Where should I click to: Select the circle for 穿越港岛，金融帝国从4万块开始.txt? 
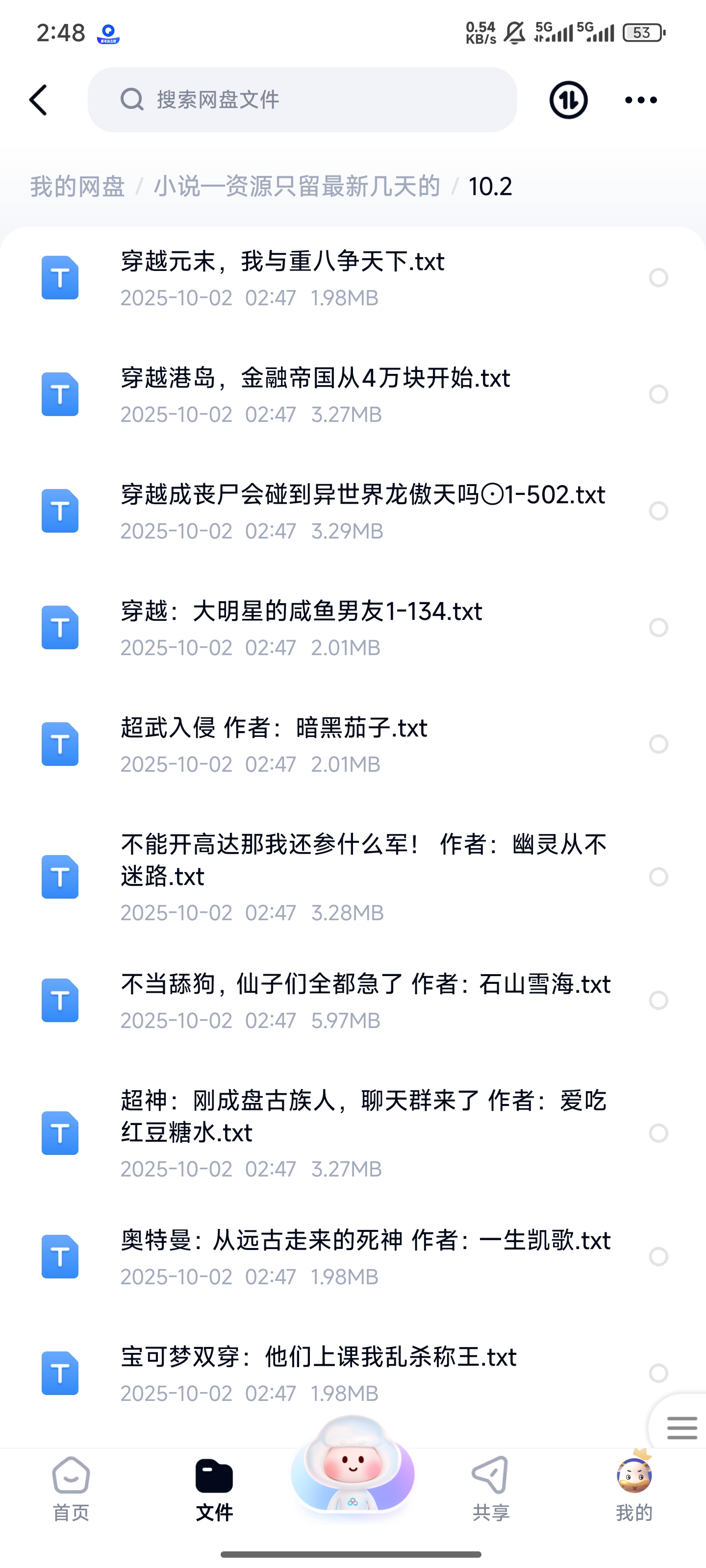(x=658, y=394)
